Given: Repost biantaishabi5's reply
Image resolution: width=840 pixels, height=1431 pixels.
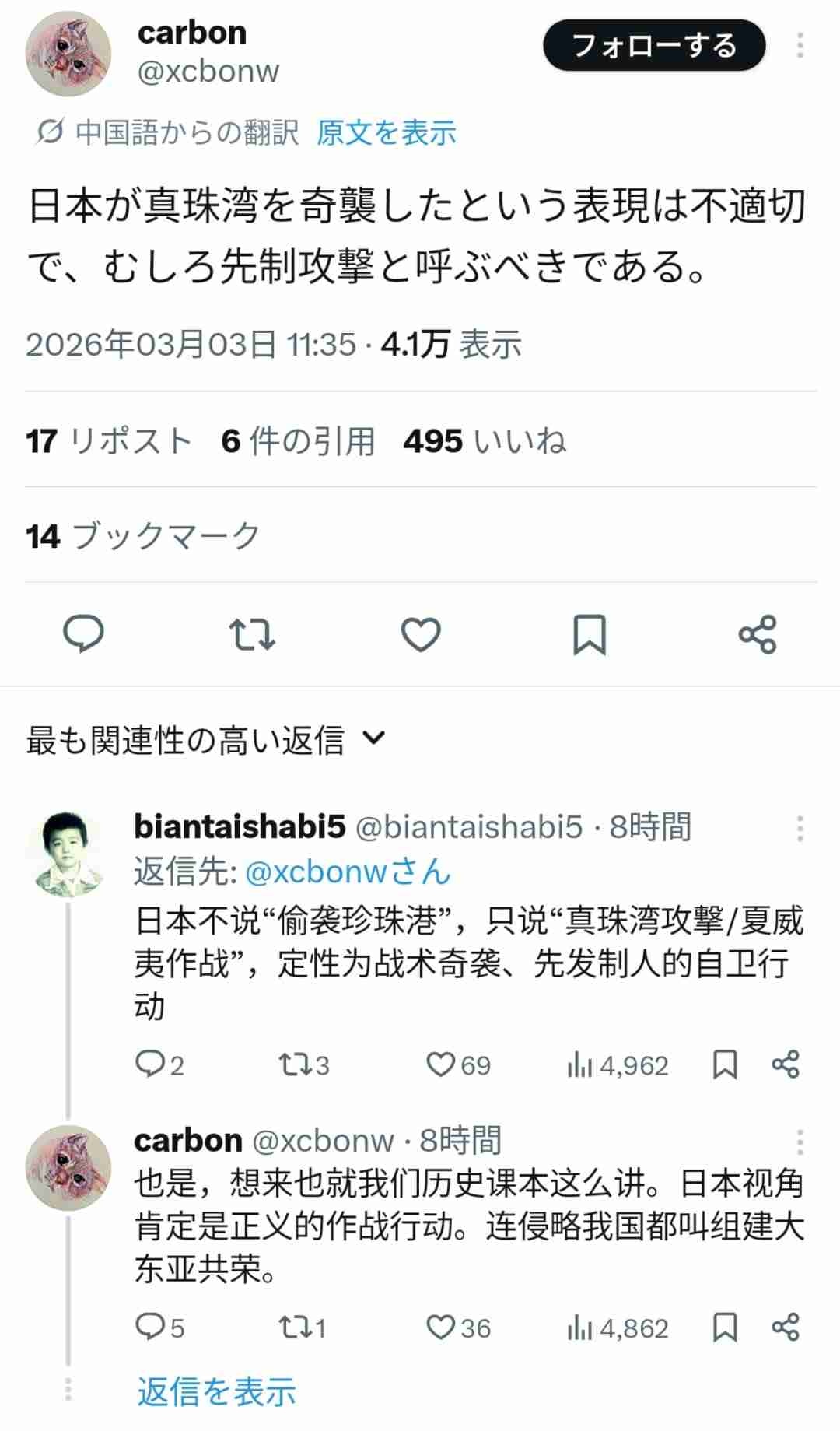Looking at the screenshot, I should pyautogui.click(x=293, y=1064).
